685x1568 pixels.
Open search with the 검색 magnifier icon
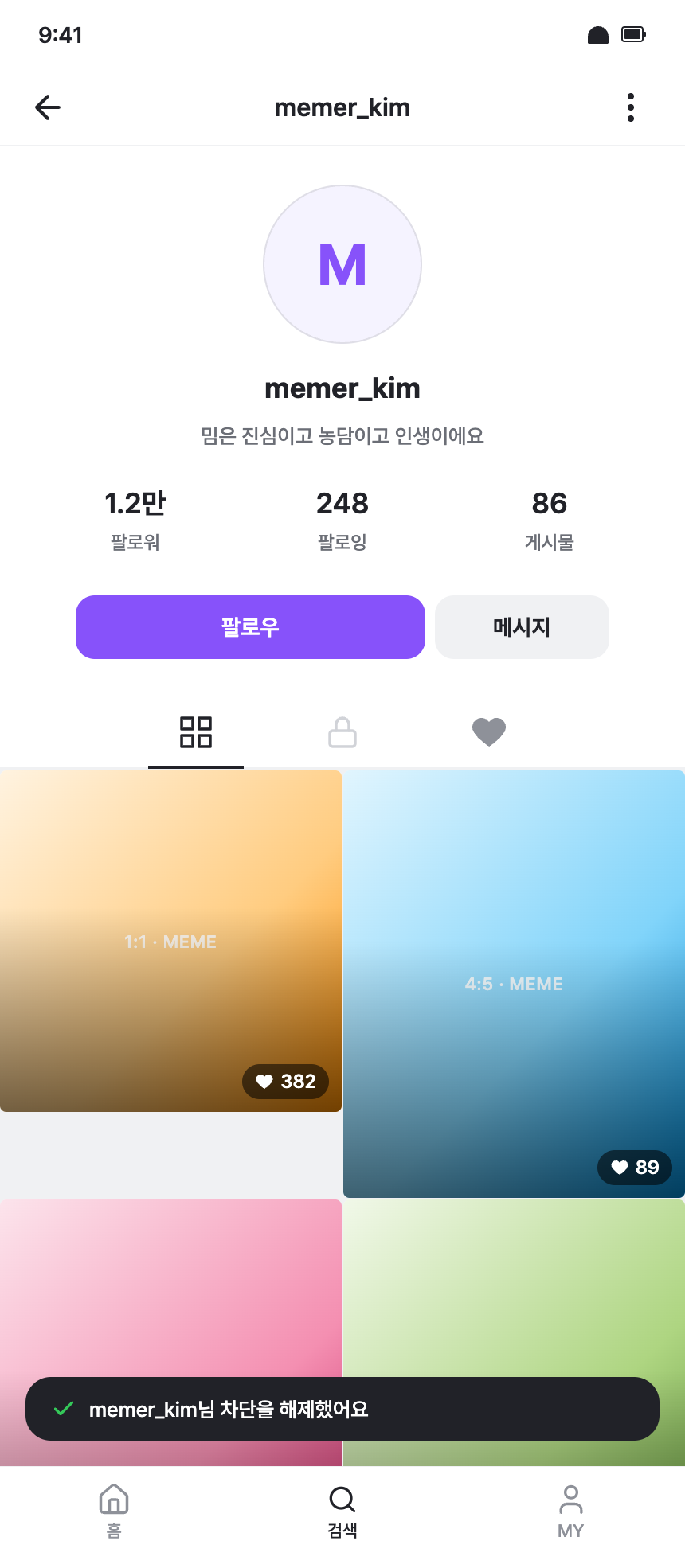342,1508
